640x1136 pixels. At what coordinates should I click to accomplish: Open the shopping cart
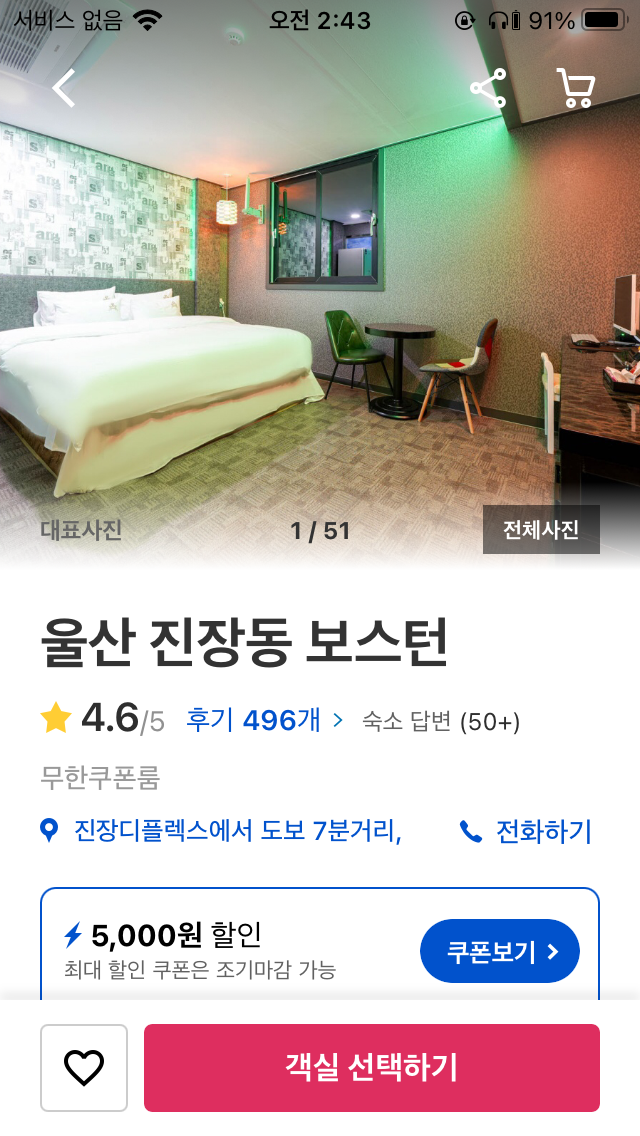[x=576, y=89]
